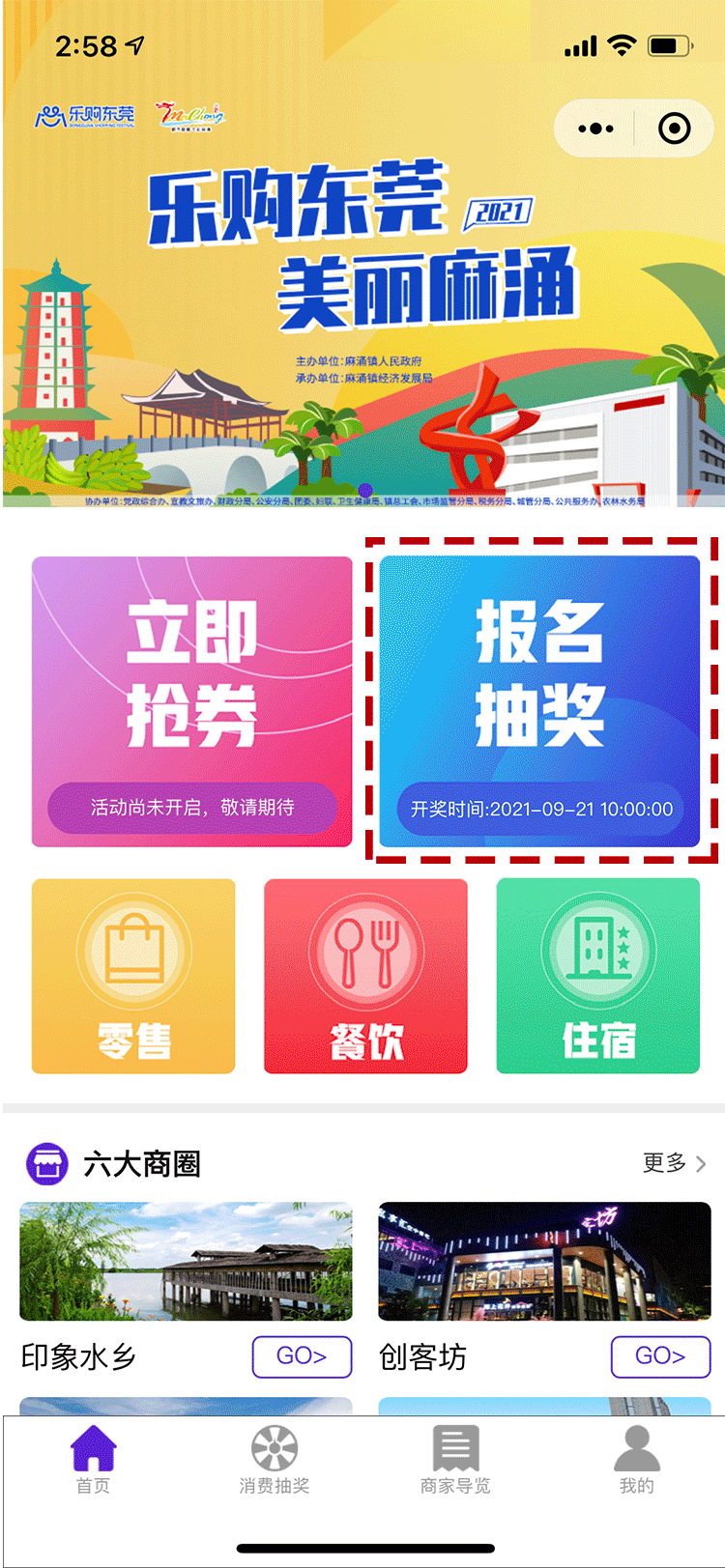Switch to the 商家导览 tab
The image size is (725, 1568).
[x=455, y=1461]
